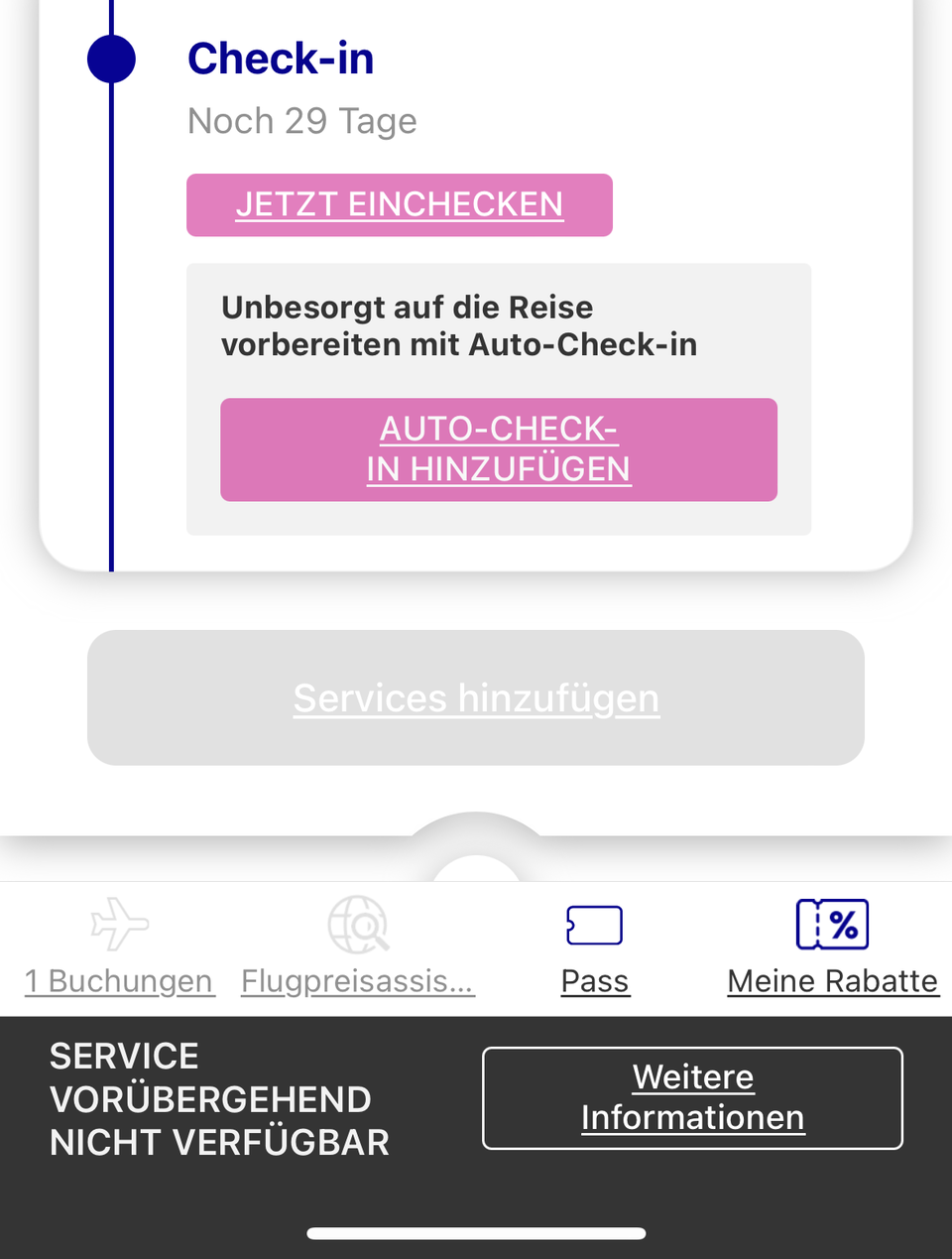Switch to the Pass tab

click(x=595, y=949)
